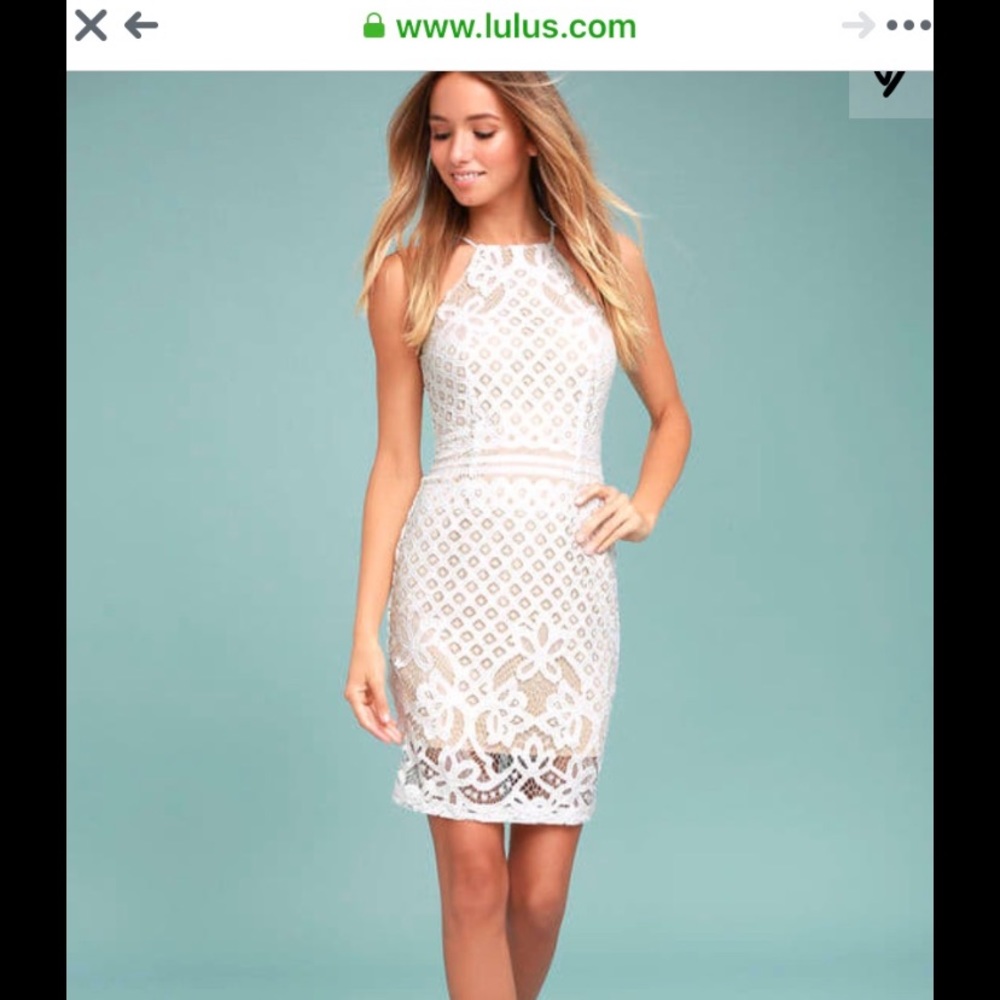Open the three-dot overflow menu
Screen dimensions: 1000x1000
909,26
